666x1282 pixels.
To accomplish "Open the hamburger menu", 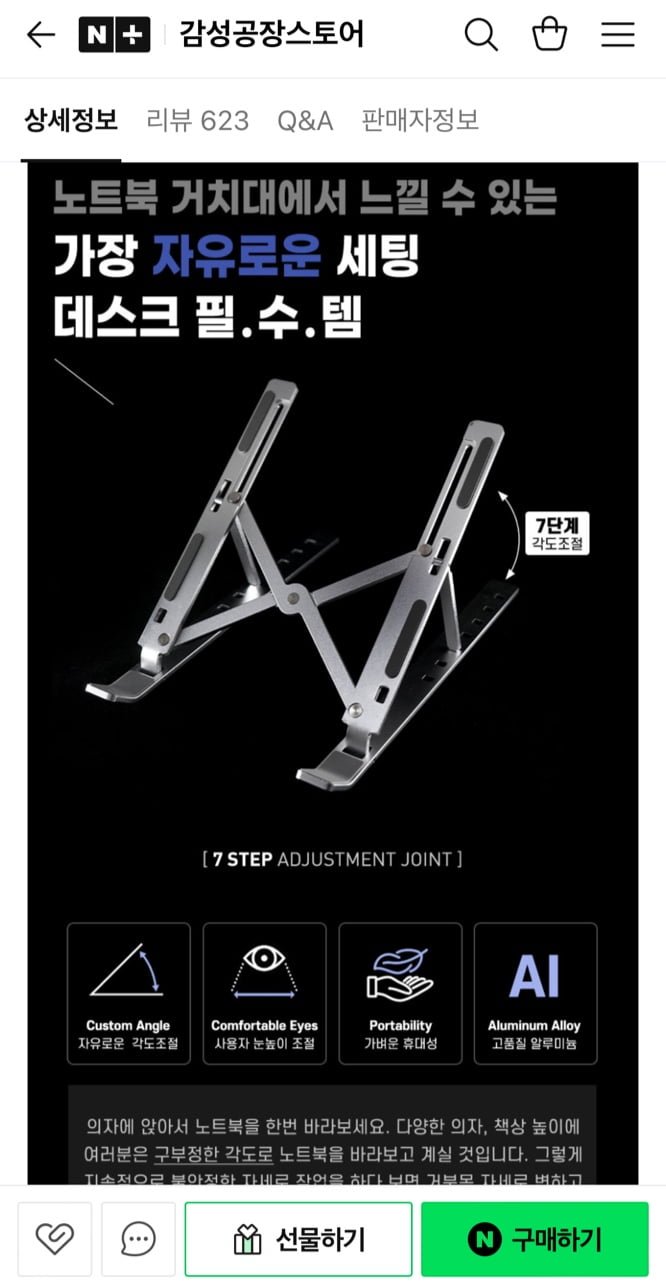I will 617,36.
